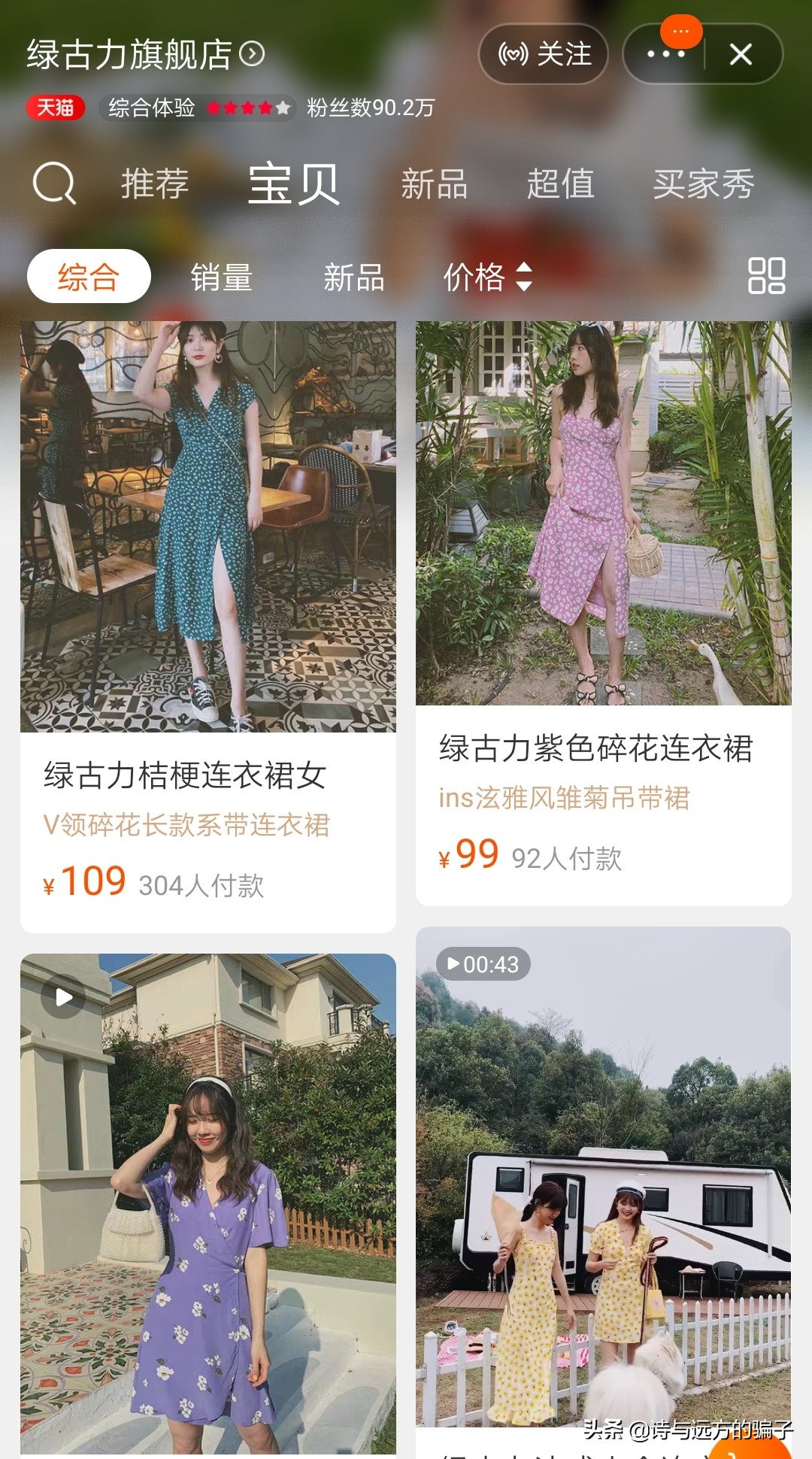Open the shop search icon
Viewport: 812px width, 1459px height.
click(53, 183)
